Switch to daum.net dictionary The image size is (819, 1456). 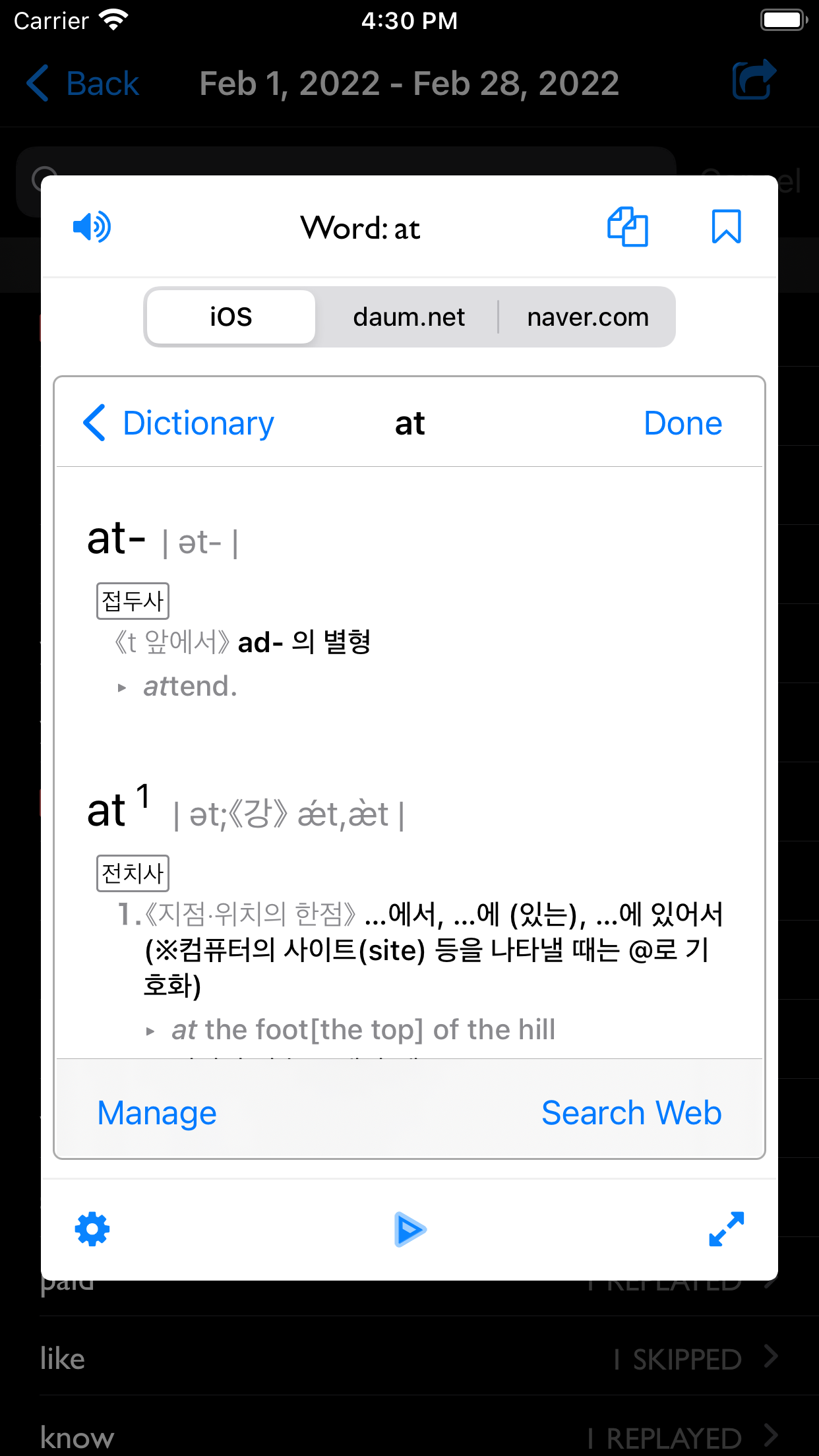409,317
